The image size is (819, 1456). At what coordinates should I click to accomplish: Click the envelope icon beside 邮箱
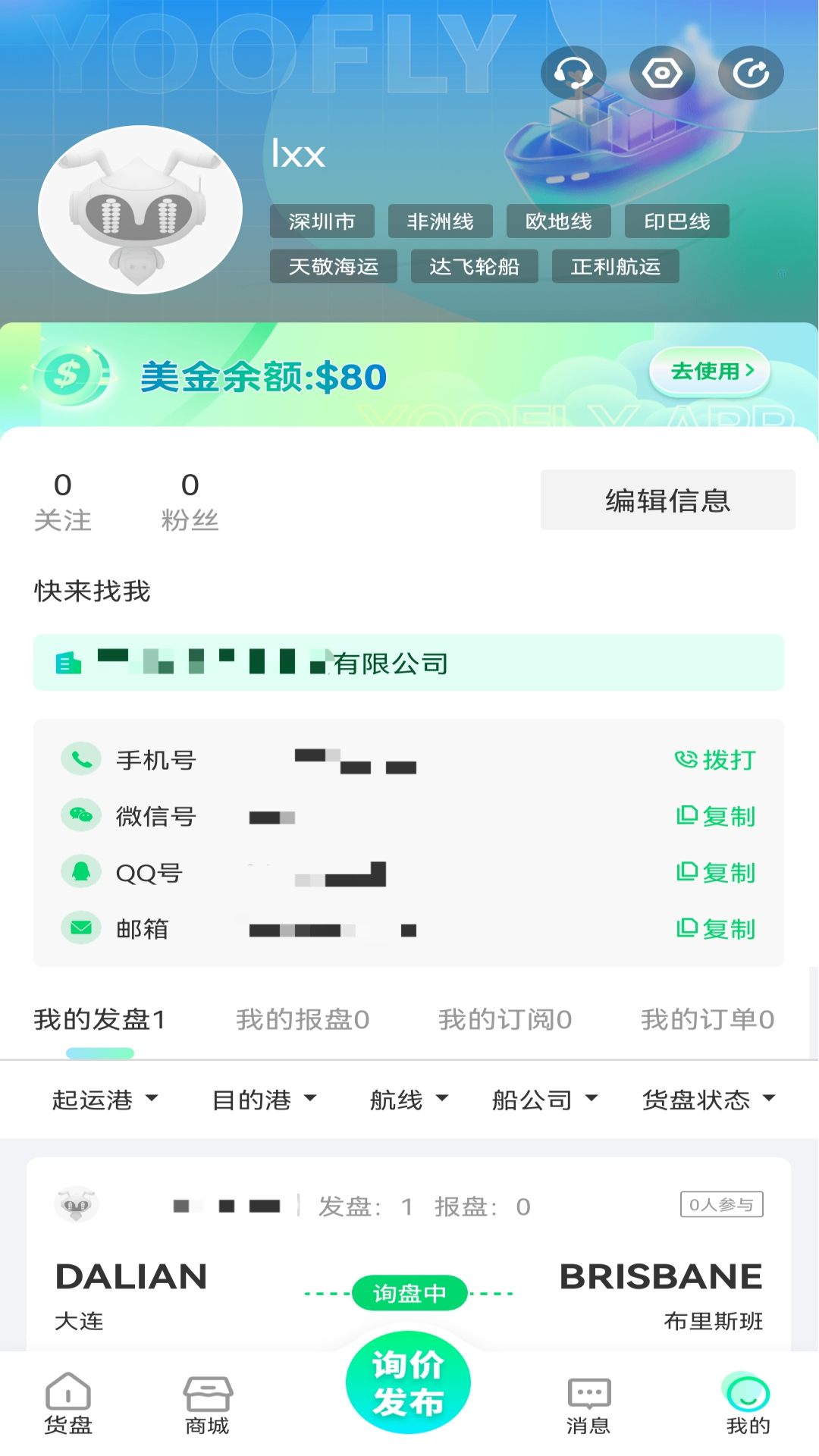click(80, 928)
